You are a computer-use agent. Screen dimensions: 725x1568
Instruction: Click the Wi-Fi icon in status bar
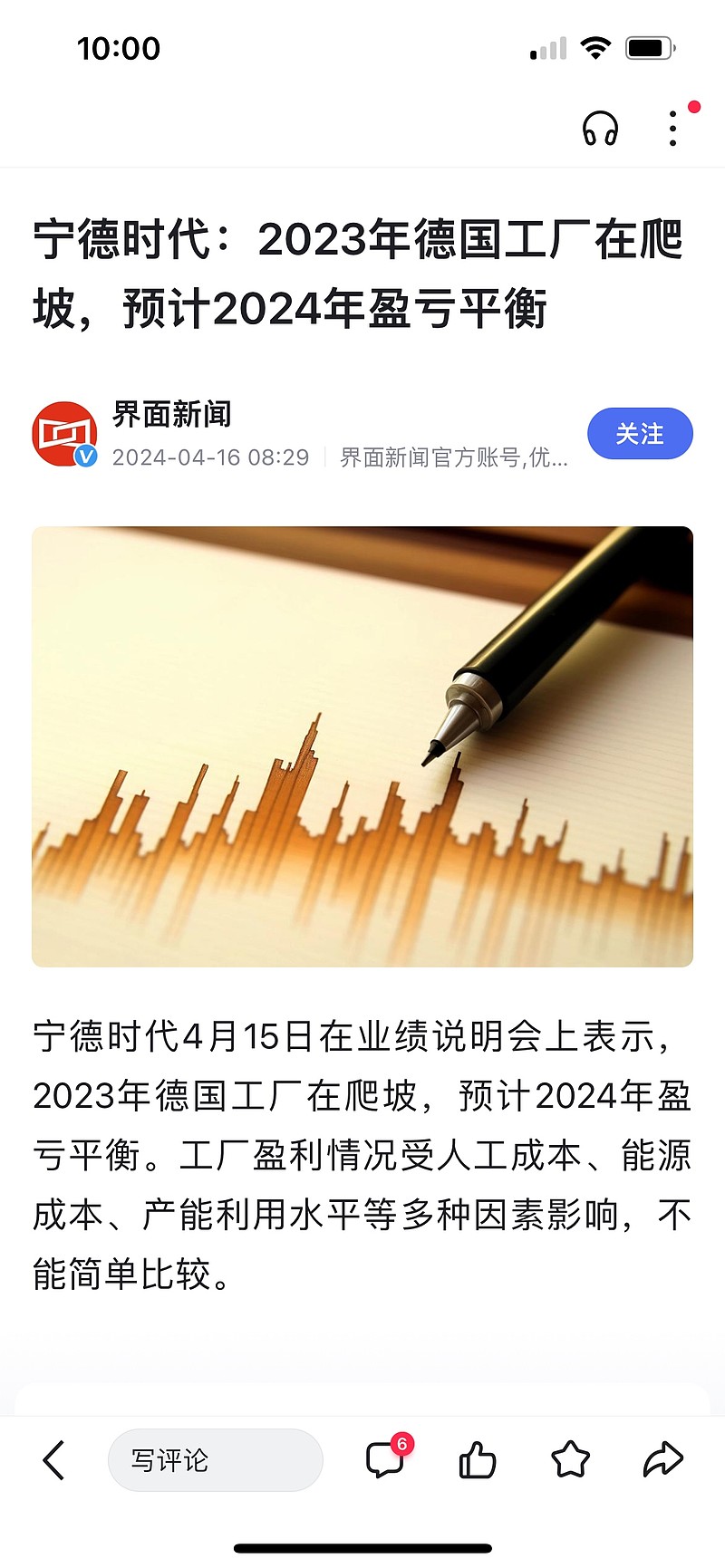(x=594, y=47)
